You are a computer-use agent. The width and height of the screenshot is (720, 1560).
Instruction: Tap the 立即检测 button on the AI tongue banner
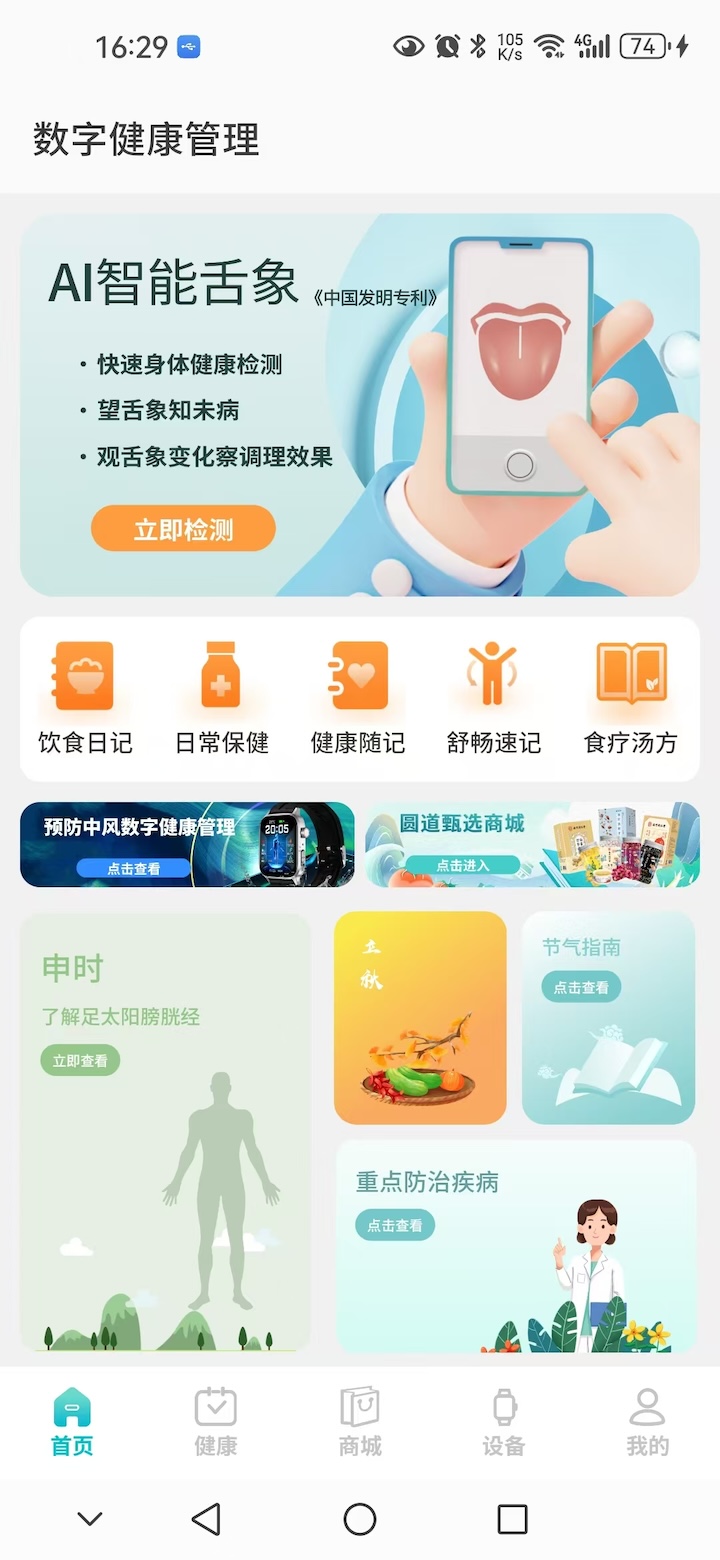183,528
